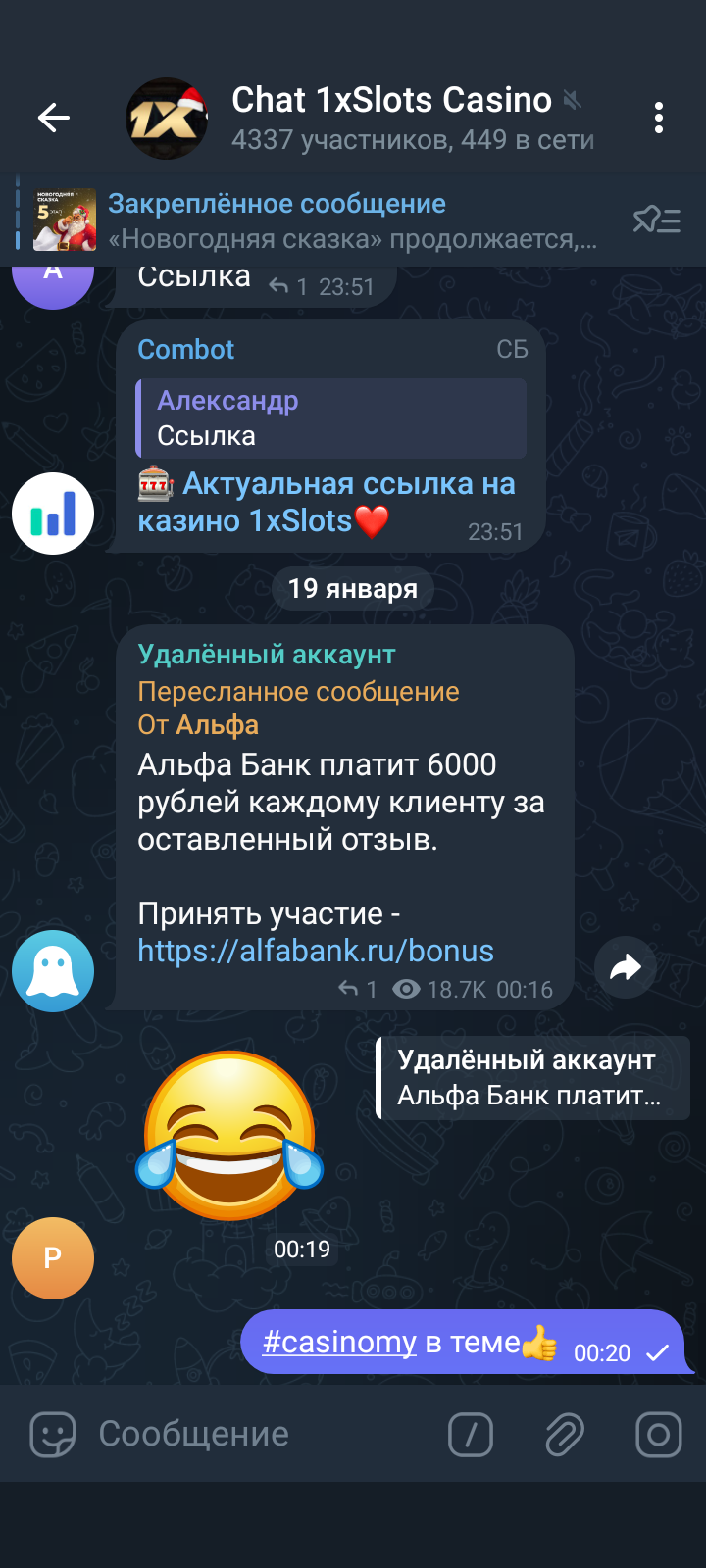Open Combot's profile picture

[53, 514]
